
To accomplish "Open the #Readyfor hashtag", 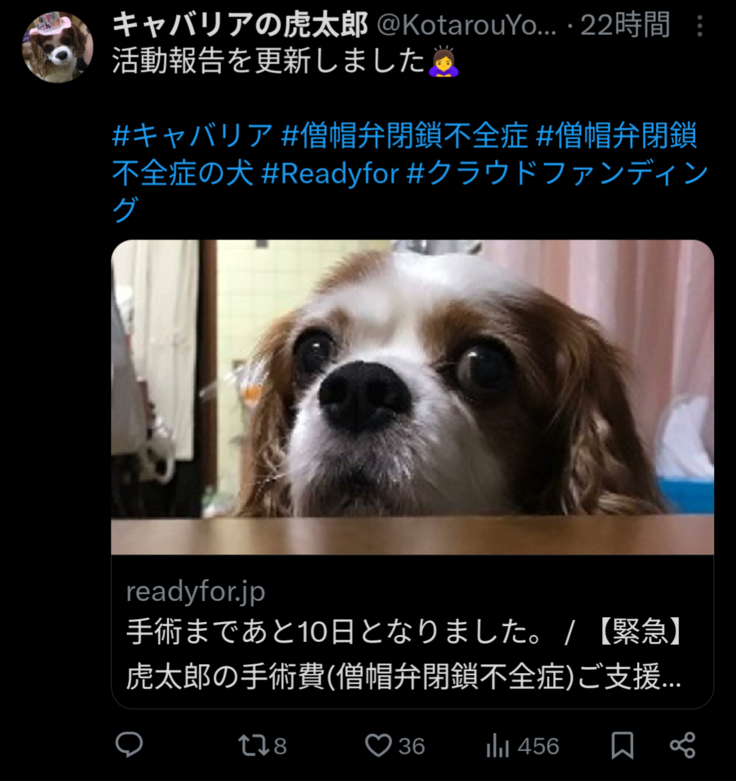I will [330, 172].
